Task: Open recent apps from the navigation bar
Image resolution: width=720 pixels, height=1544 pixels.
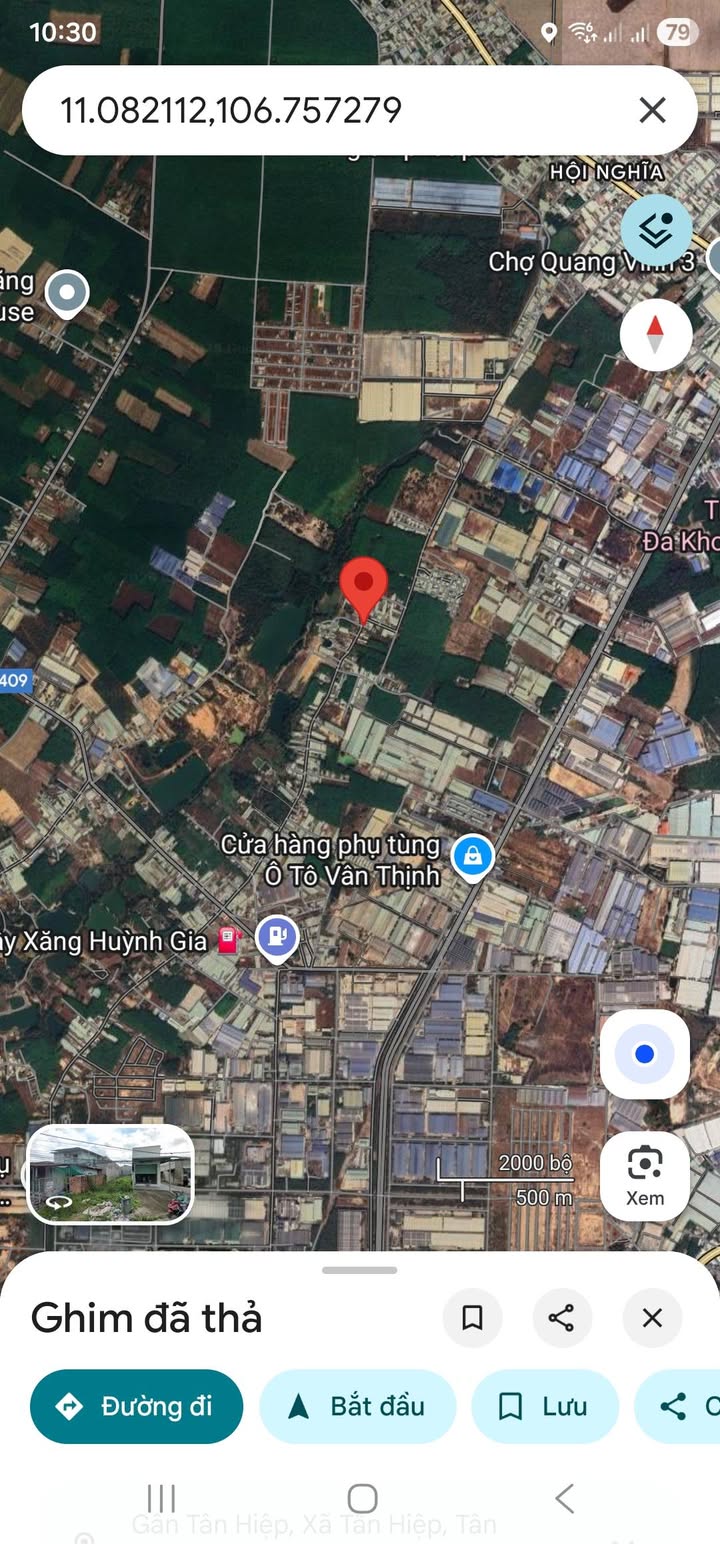Action: click(161, 1498)
